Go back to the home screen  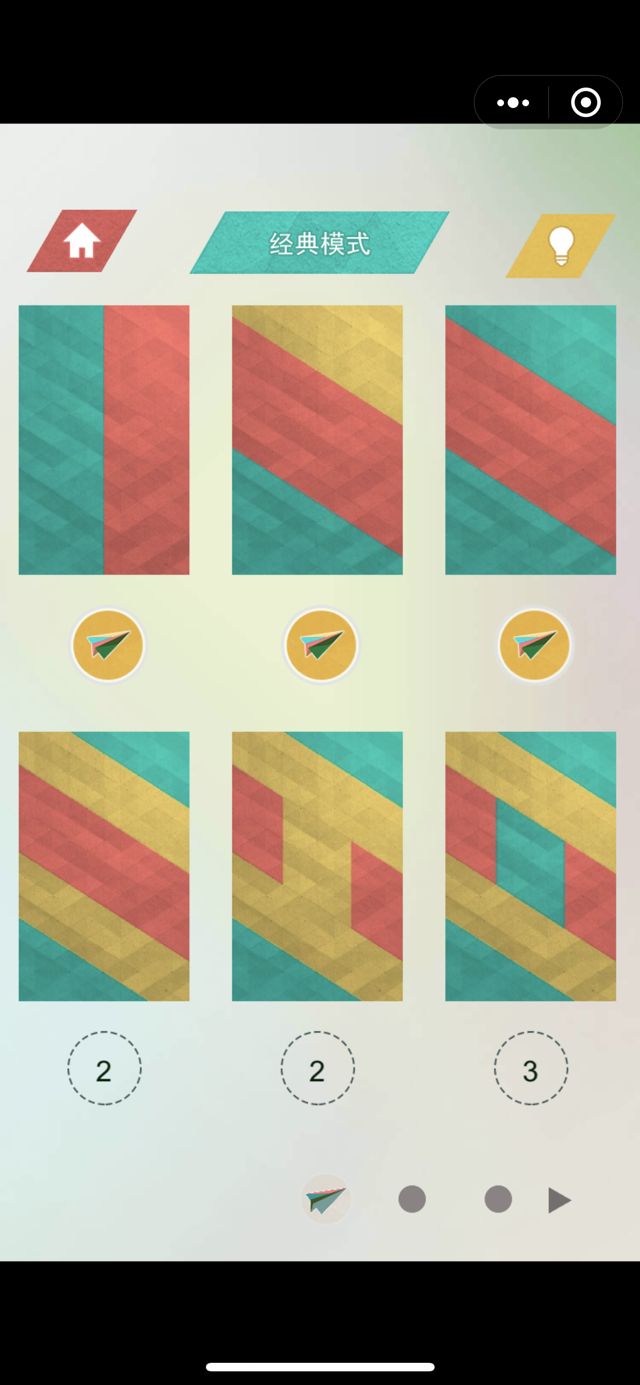82,241
